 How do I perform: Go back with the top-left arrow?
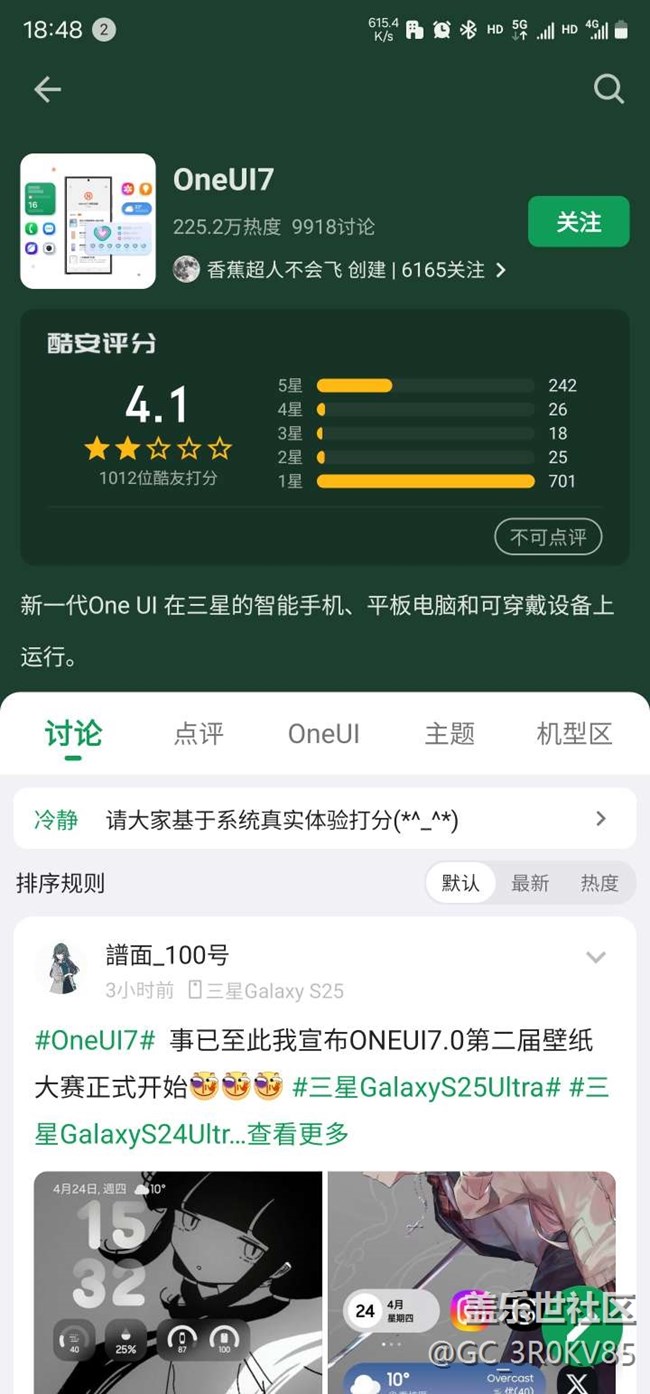47,89
